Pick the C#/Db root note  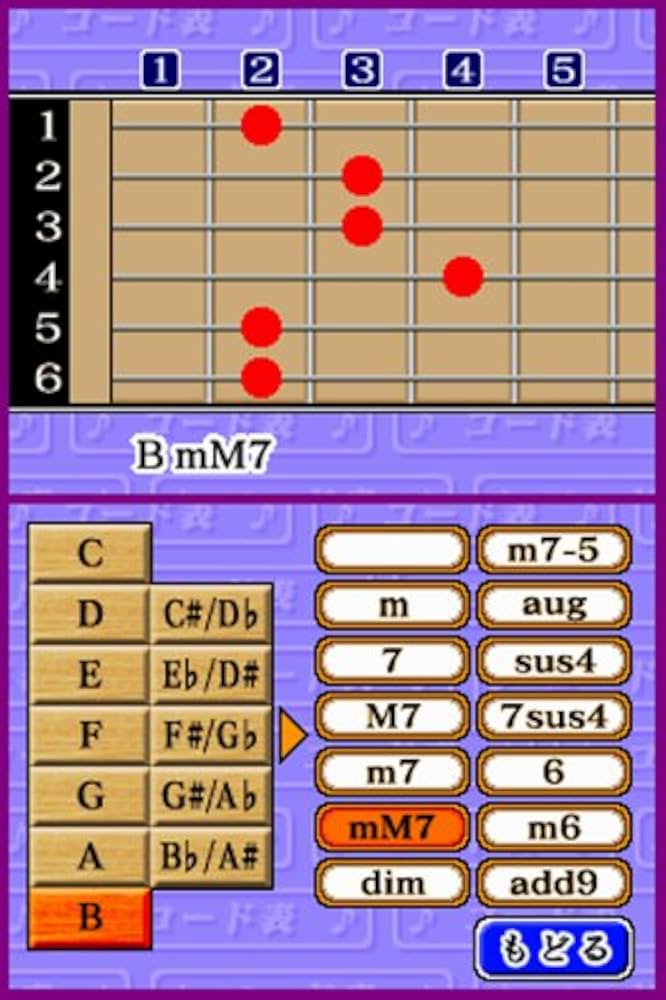(211, 614)
